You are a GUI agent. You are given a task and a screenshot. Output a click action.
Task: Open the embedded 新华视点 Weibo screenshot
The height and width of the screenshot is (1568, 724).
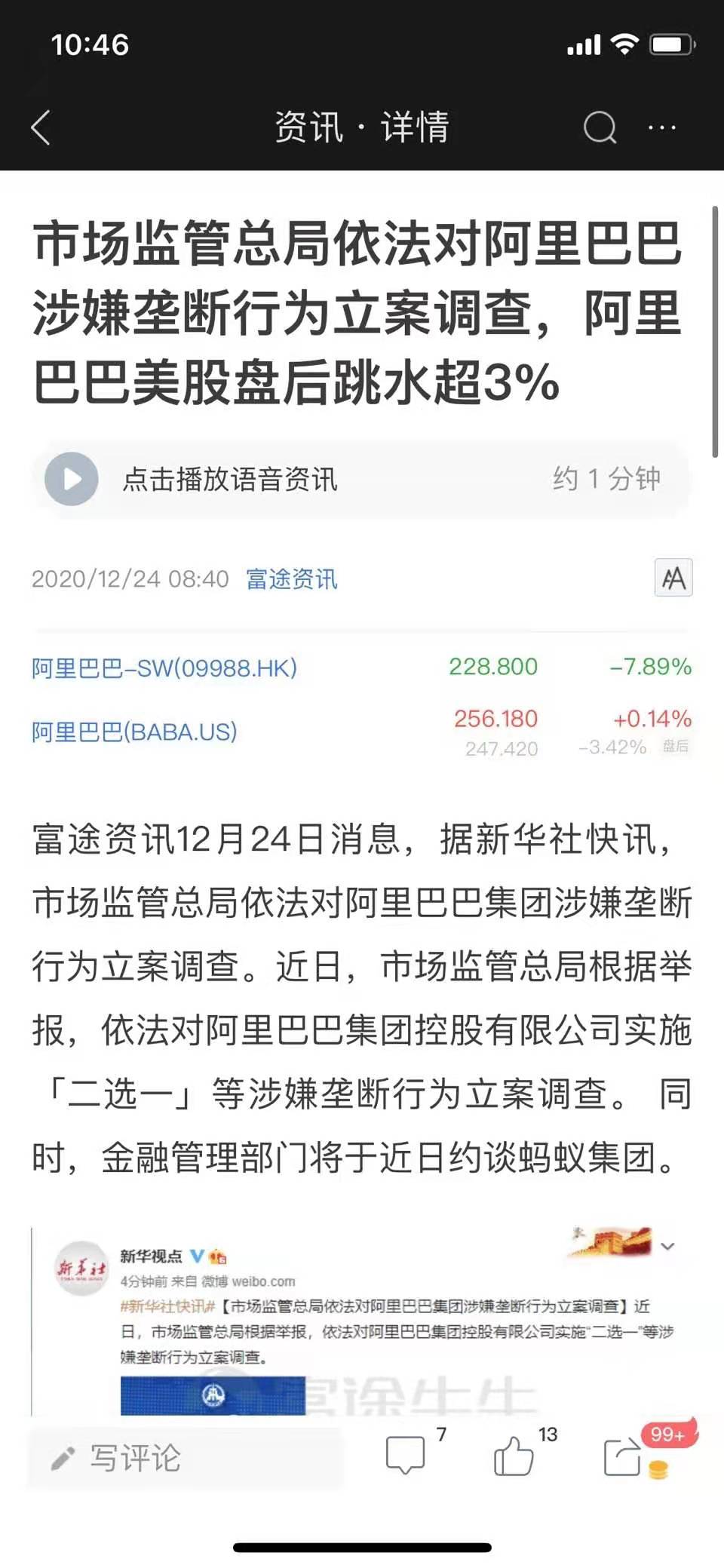click(362, 1320)
